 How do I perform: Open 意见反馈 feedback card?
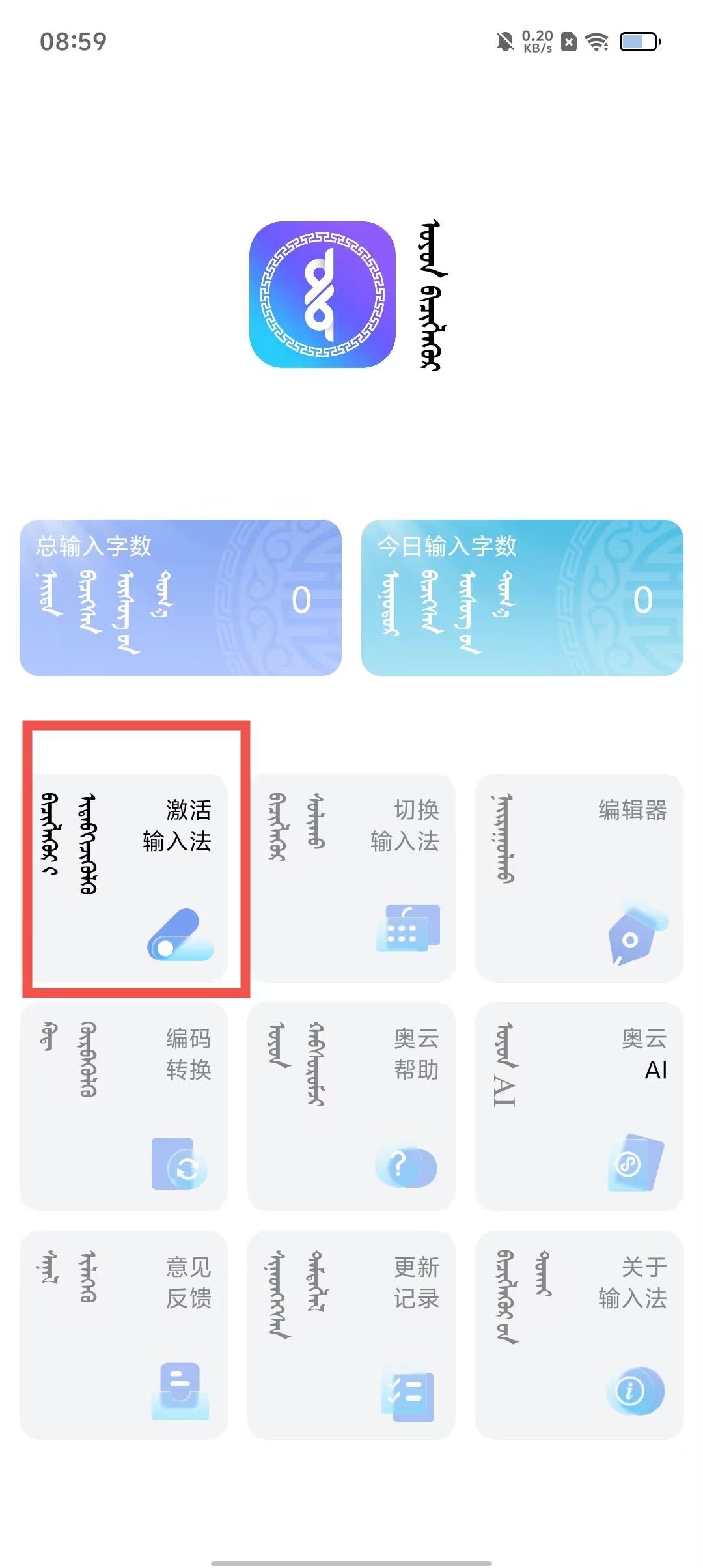124,1334
